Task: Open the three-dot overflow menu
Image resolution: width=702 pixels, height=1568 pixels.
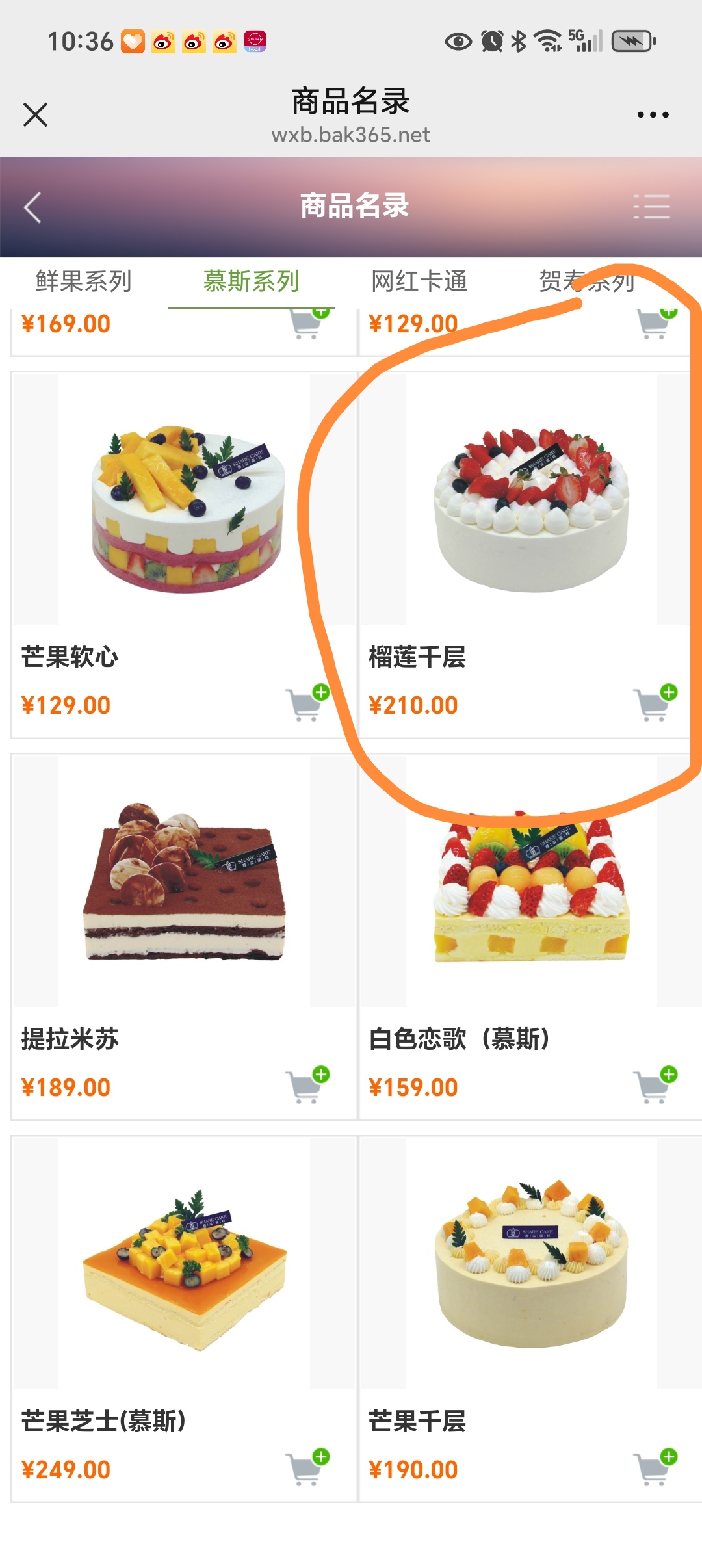Action: click(x=653, y=115)
